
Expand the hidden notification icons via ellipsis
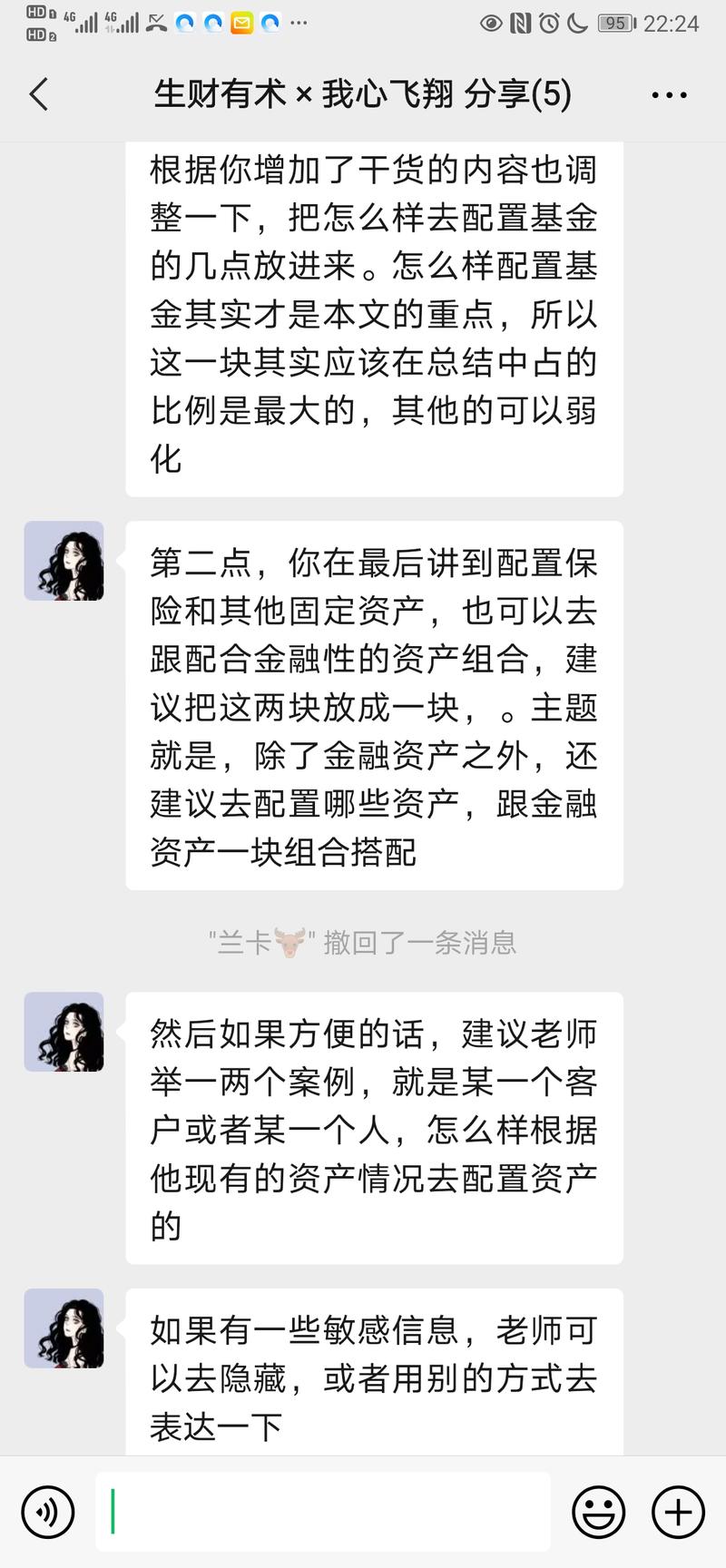(299, 22)
